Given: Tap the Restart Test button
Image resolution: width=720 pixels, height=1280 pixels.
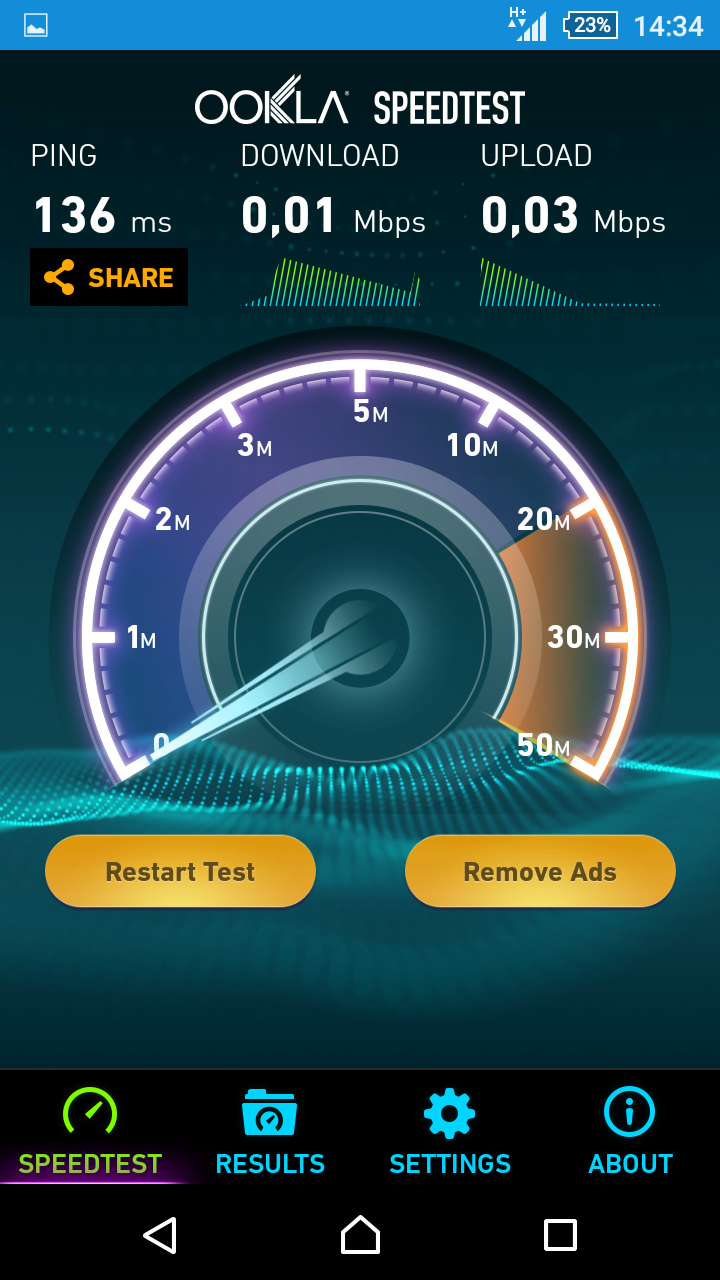Looking at the screenshot, I should (180, 872).
